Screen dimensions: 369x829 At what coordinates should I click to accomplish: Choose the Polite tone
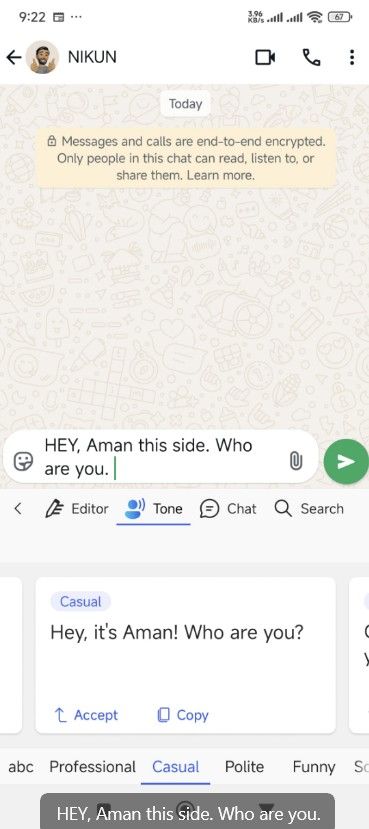coord(244,767)
